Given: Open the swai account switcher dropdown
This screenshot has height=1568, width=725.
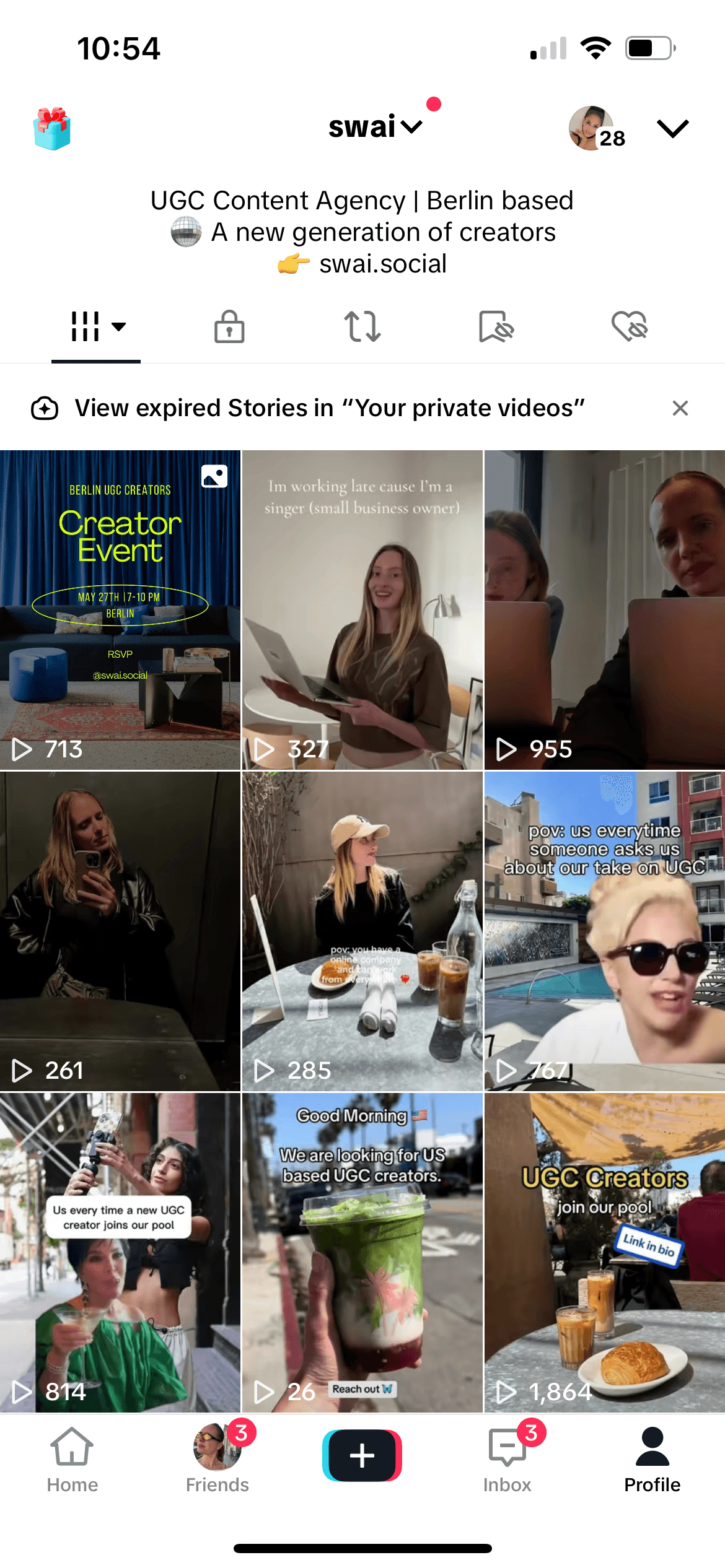Looking at the screenshot, I should 375,127.
